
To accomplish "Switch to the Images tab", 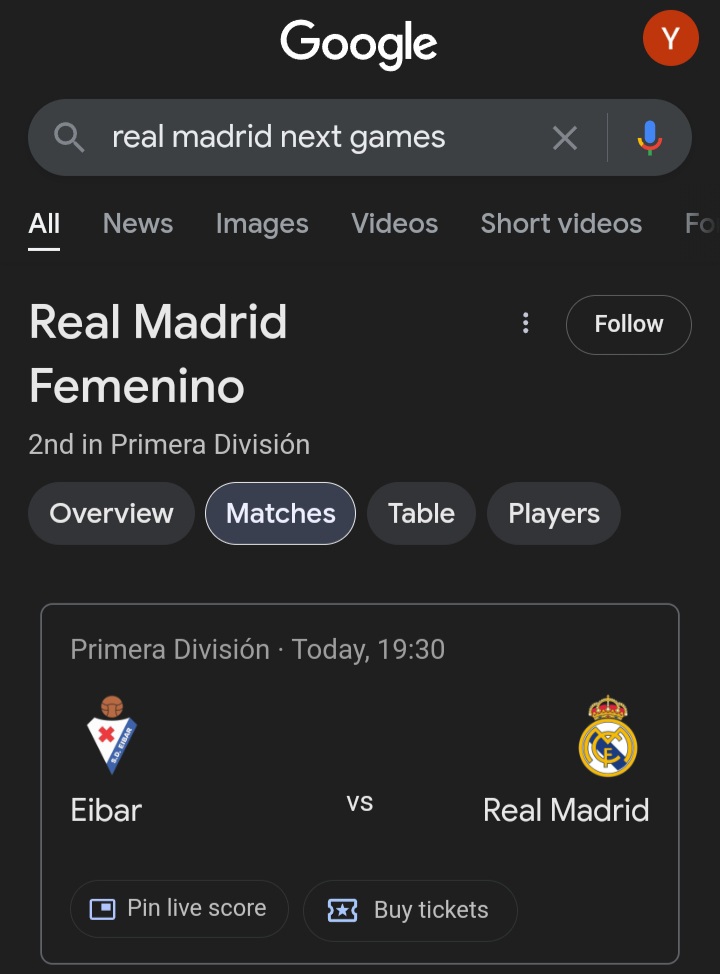I will (x=262, y=223).
